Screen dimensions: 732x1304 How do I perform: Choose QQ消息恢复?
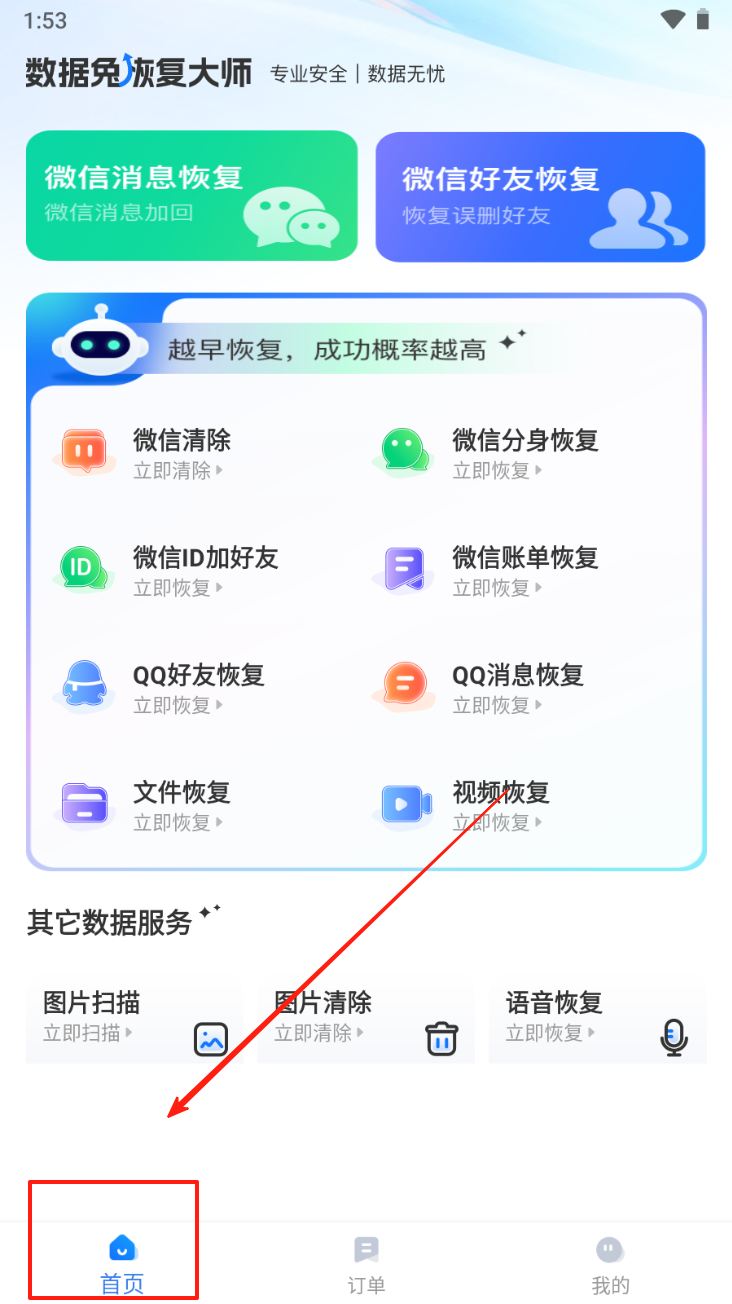[515, 687]
